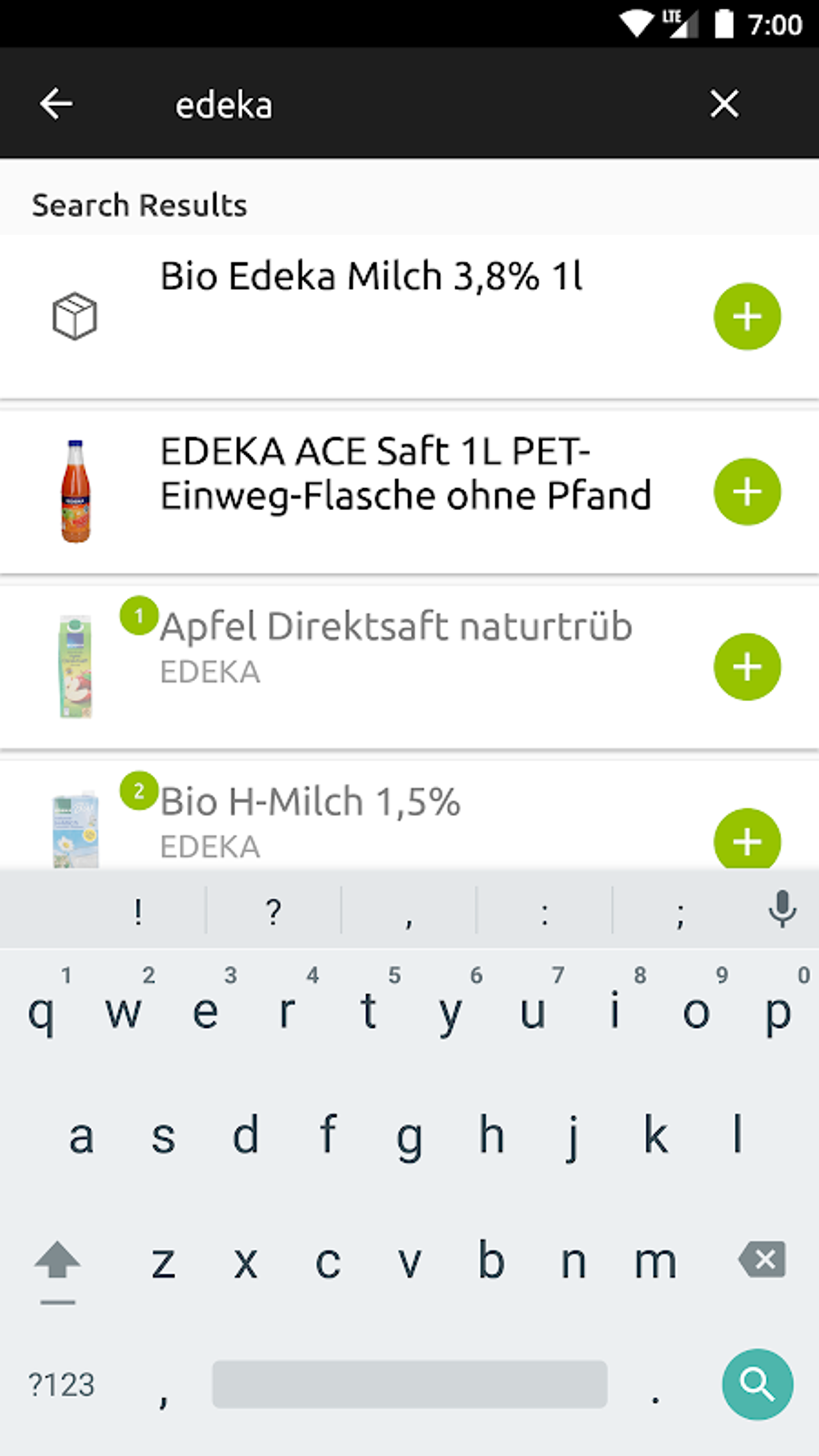Delete a character with backspace key

(762, 1259)
